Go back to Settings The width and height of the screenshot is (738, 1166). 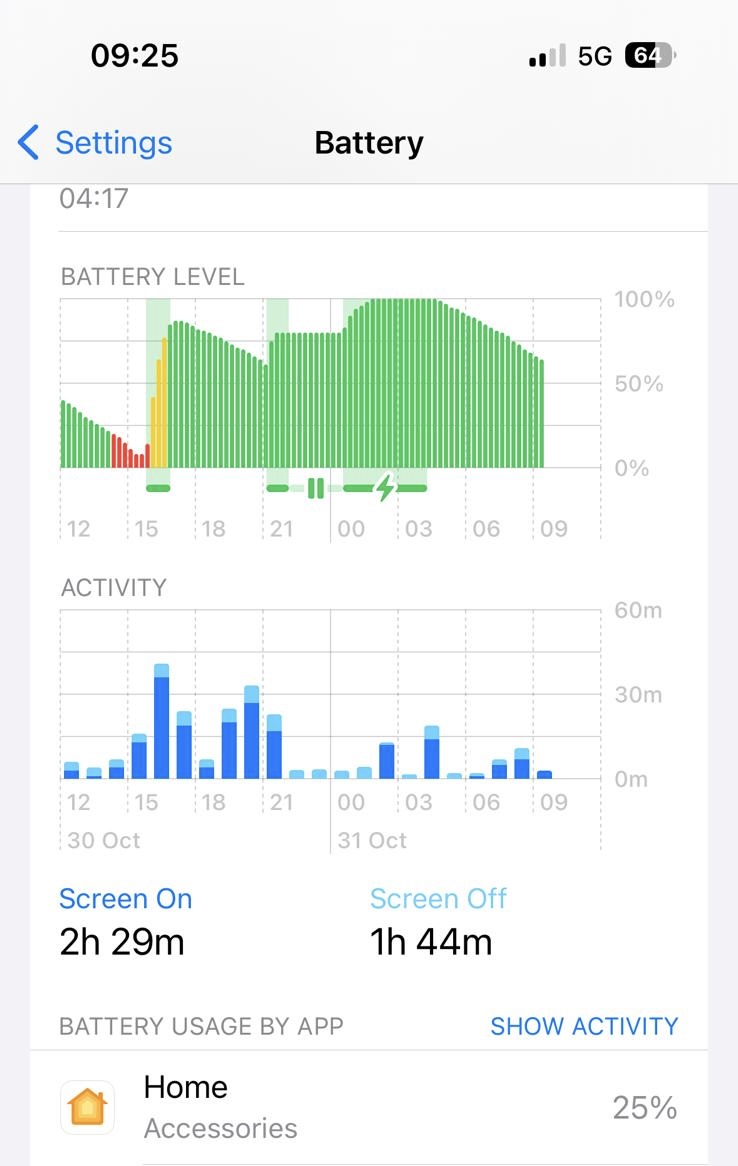(96, 143)
